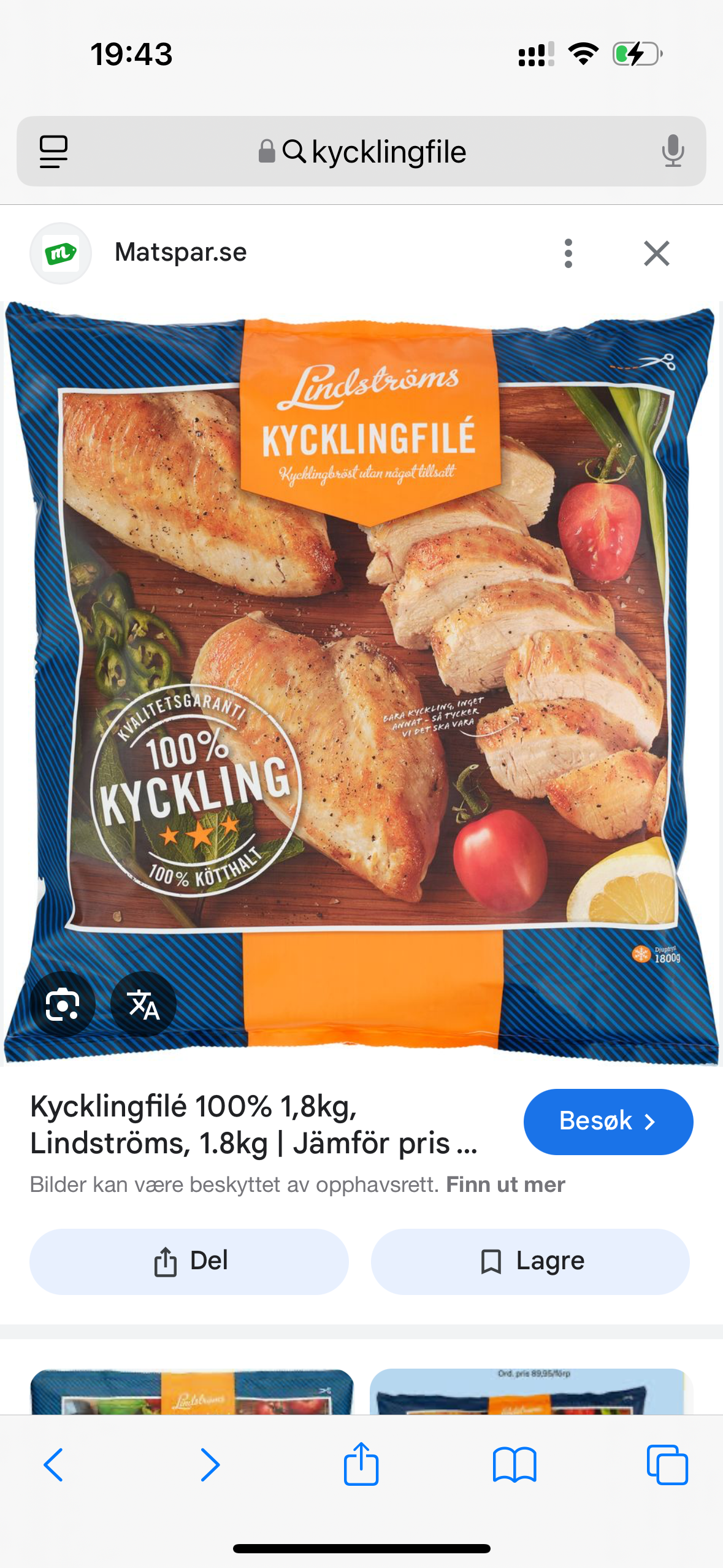Show all open Safari tabs
The width and height of the screenshot is (723, 1568).
[667, 1465]
